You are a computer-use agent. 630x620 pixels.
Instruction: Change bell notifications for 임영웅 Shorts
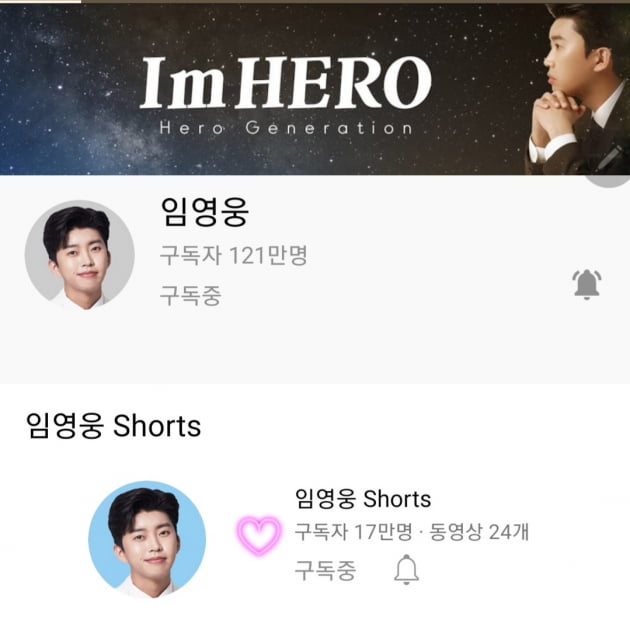(406, 570)
